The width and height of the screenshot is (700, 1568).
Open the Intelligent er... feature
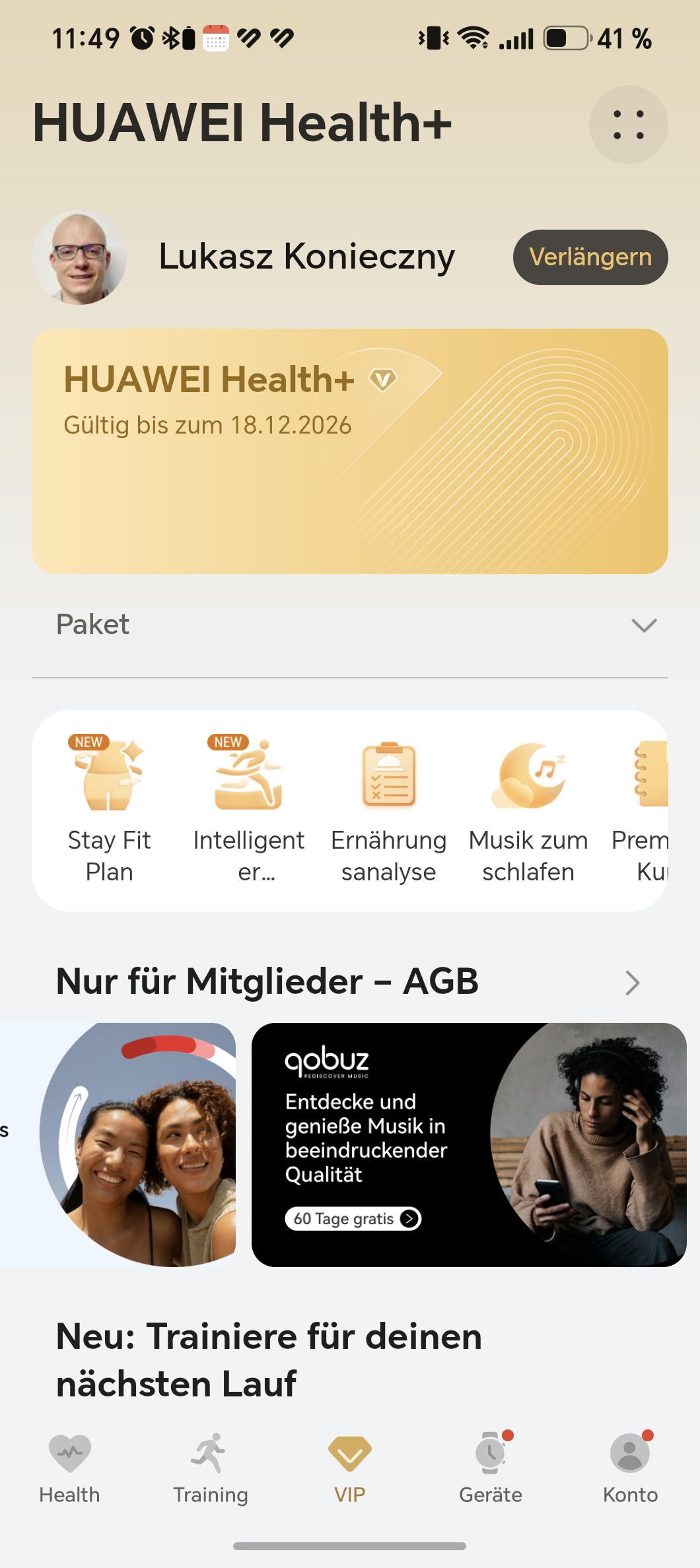point(249,810)
